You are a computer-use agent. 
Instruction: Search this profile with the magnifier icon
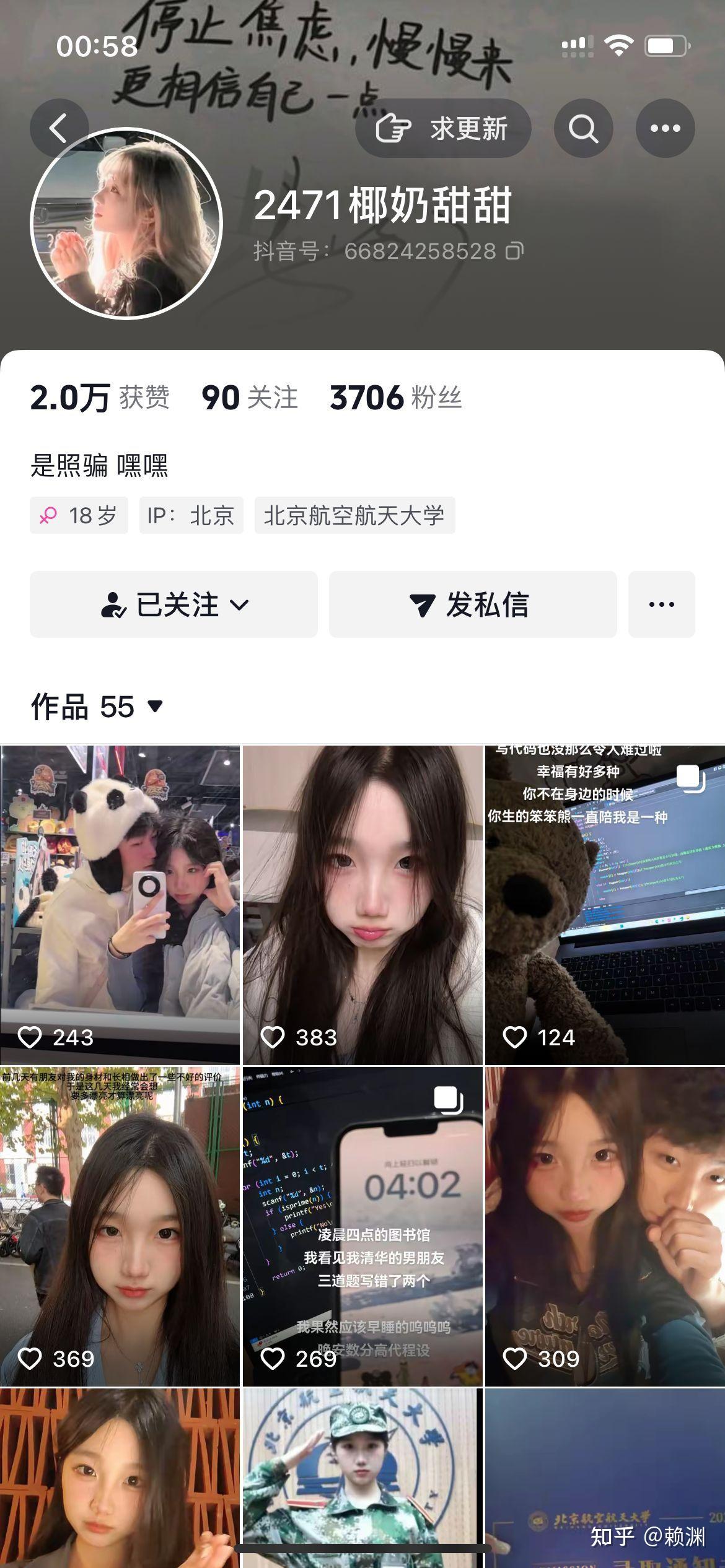point(583,128)
